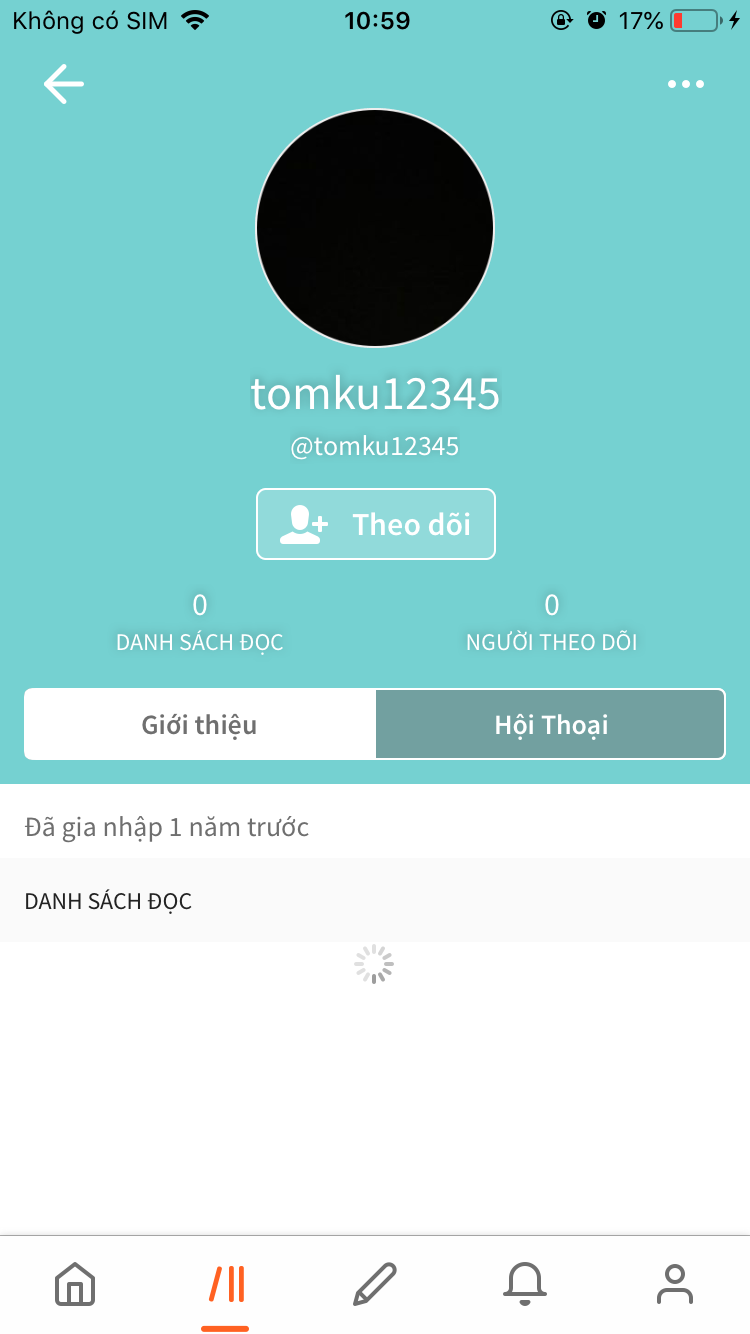Switch to the Giới thiệu tab
The width and height of the screenshot is (750, 1334).
[x=200, y=724]
